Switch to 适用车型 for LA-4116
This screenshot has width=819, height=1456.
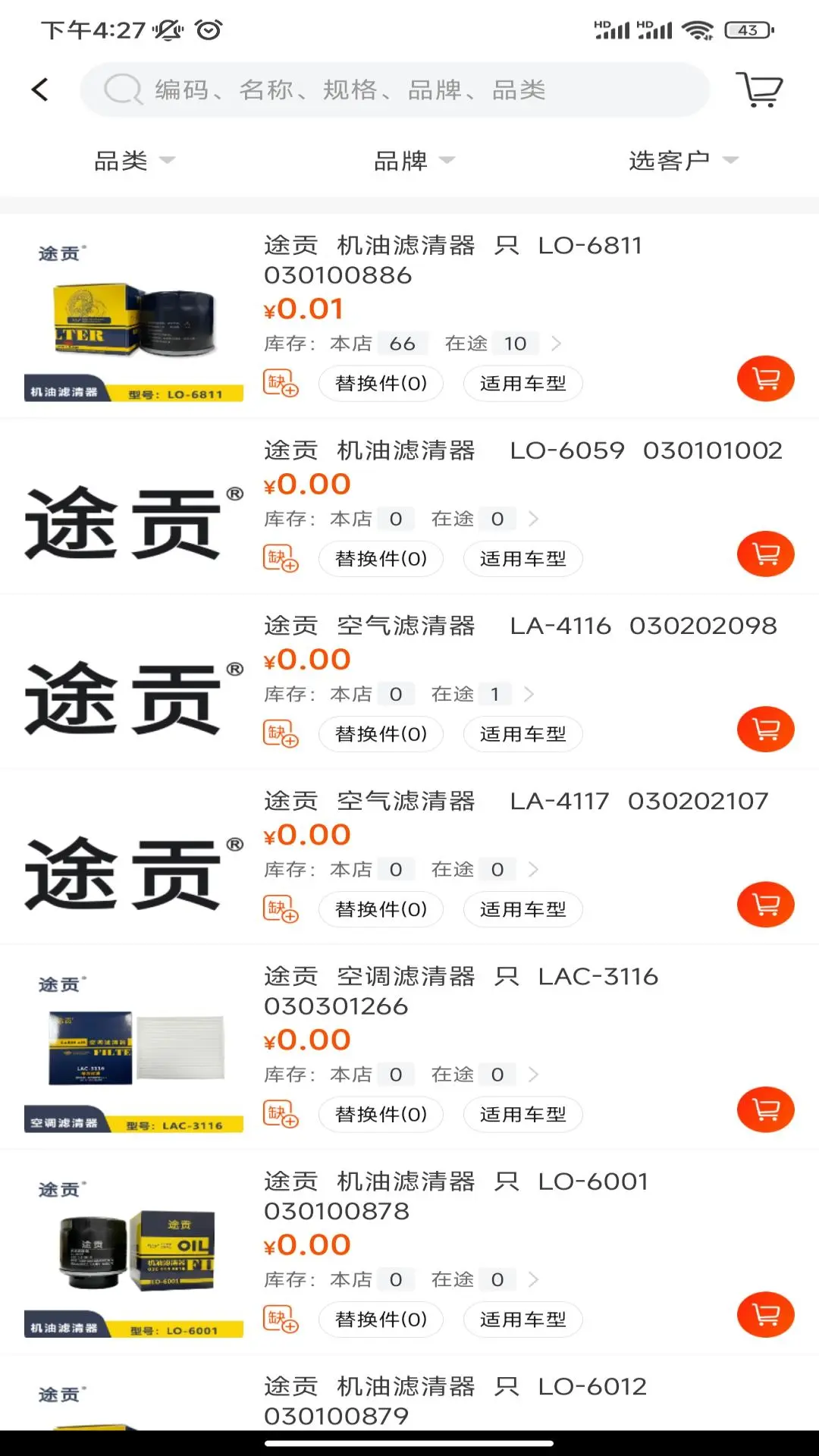coord(522,733)
